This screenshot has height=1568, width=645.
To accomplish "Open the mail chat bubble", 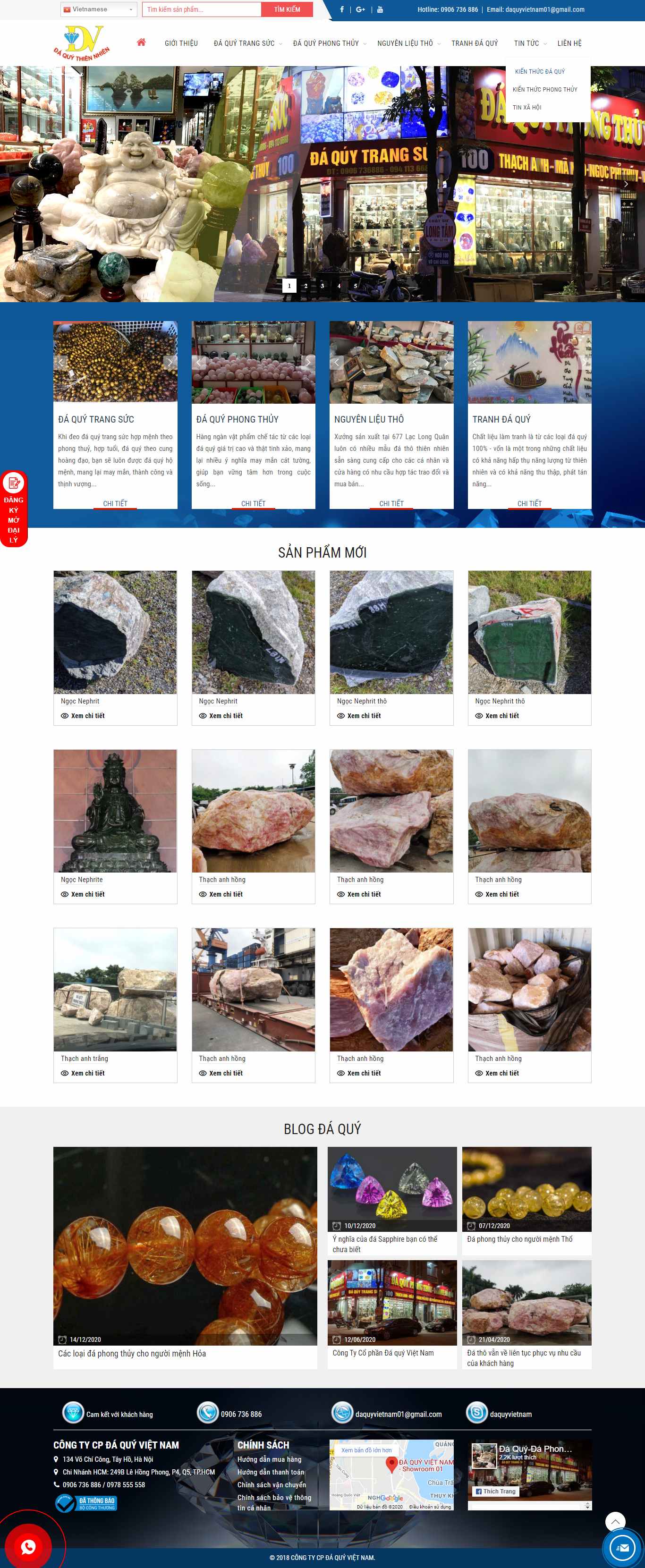I will click(x=622, y=1547).
